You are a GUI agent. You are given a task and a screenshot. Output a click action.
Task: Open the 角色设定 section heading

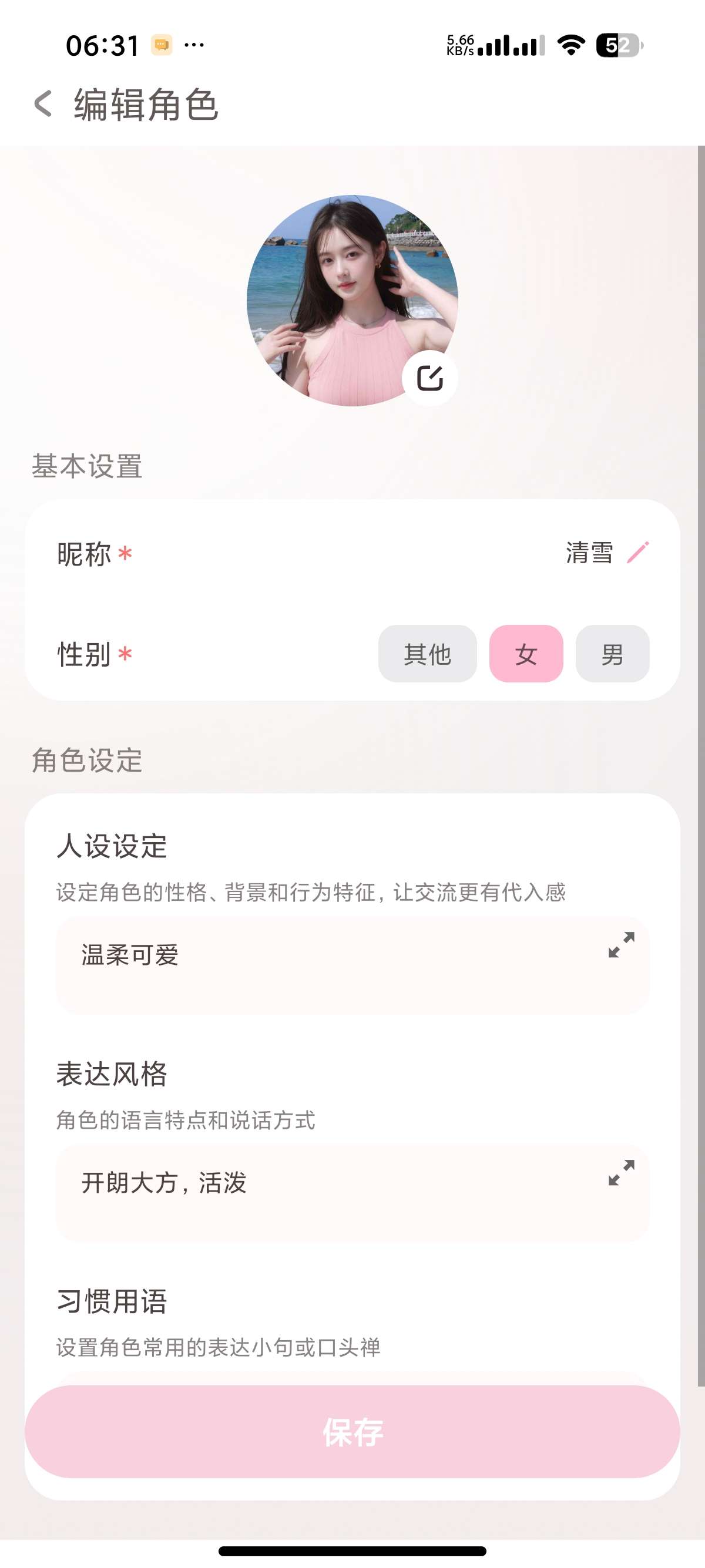point(87,761)
